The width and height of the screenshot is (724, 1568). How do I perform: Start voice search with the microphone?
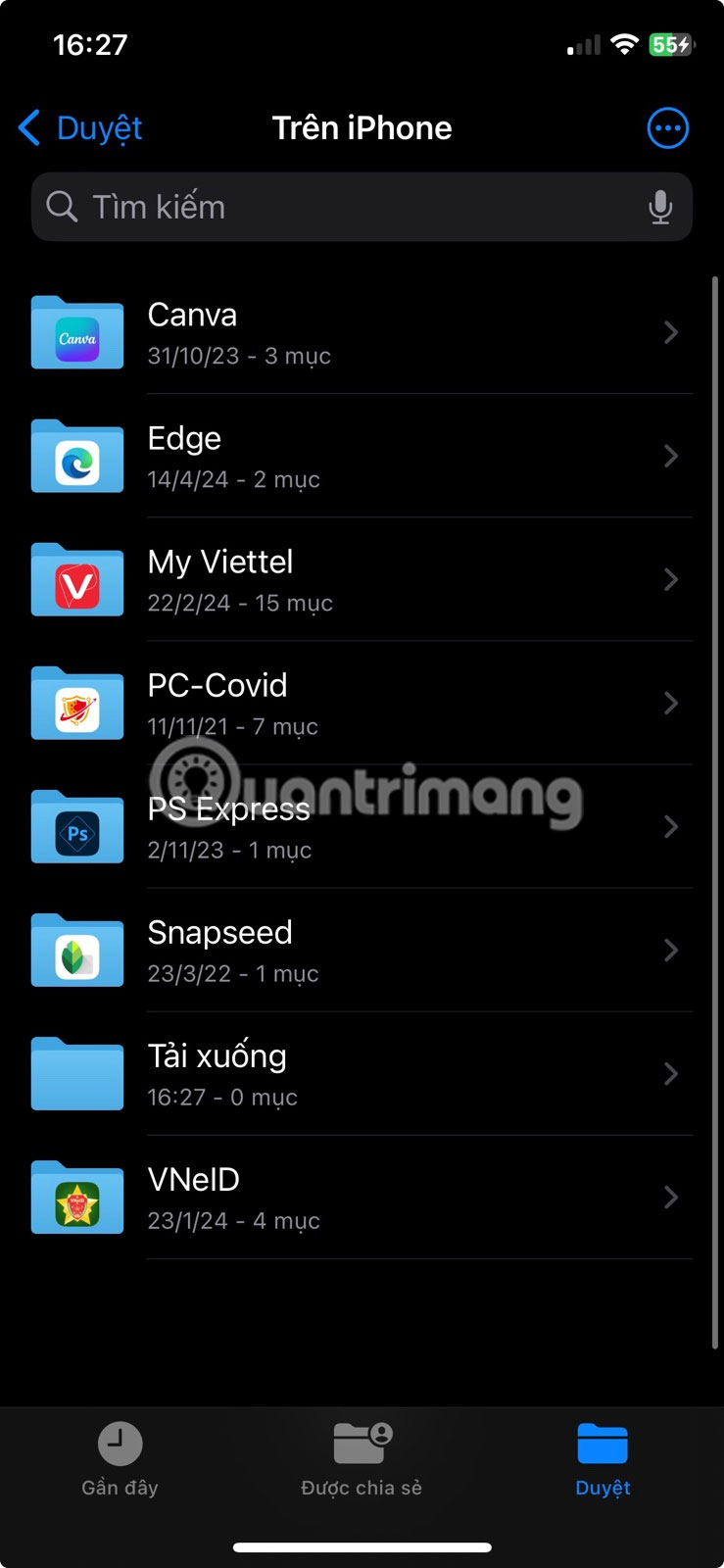660,207
